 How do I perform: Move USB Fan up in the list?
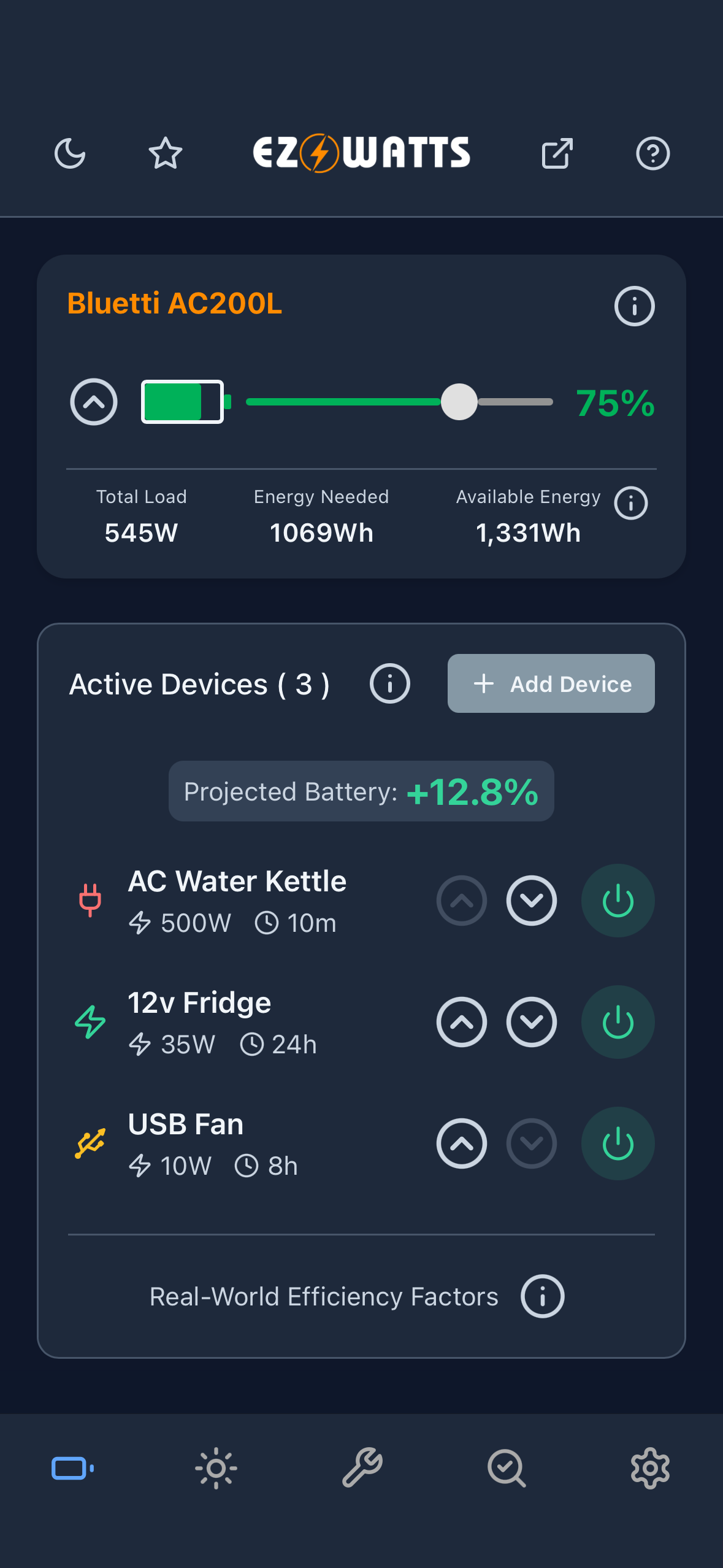point(461,1143)
